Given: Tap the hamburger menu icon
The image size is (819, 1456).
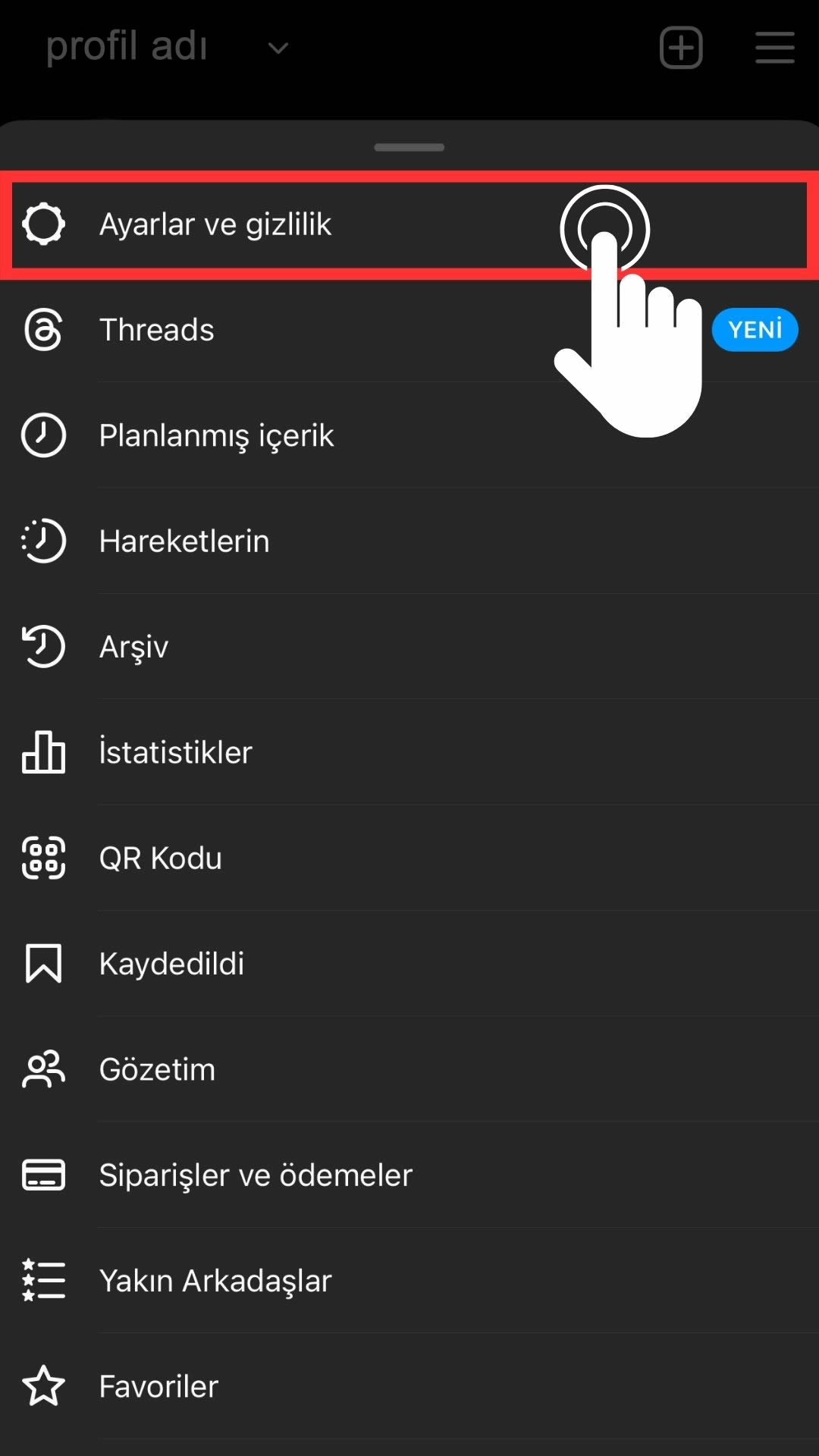Looking at the screenshot, I should click(x=775, y=48).
